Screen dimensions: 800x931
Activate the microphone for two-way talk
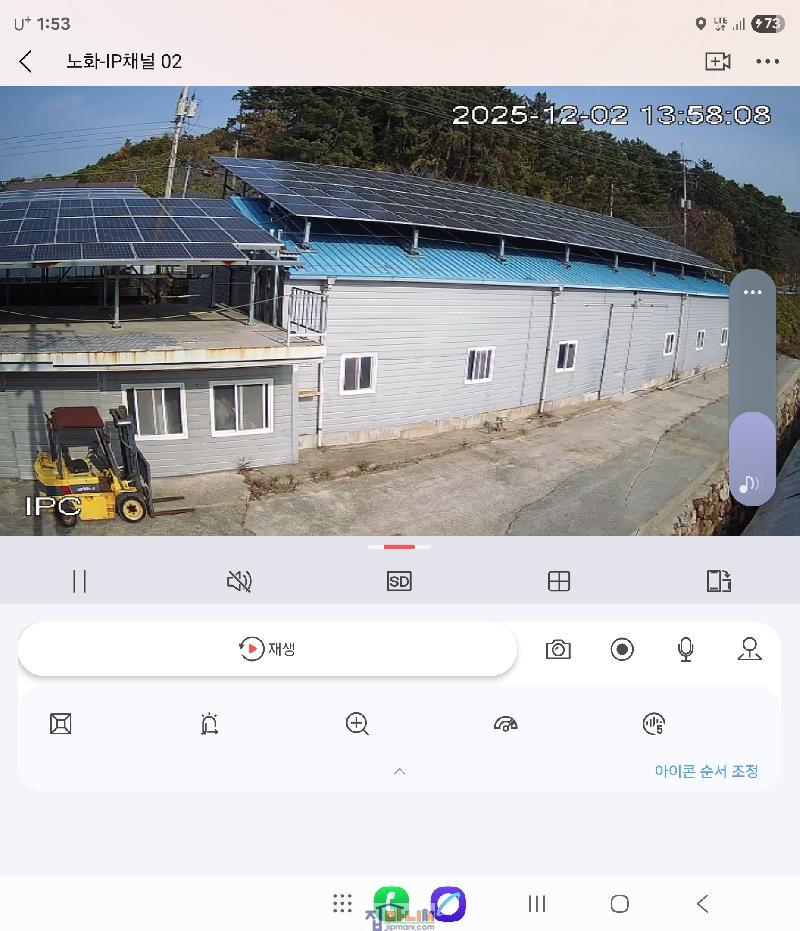coord(685,650)
